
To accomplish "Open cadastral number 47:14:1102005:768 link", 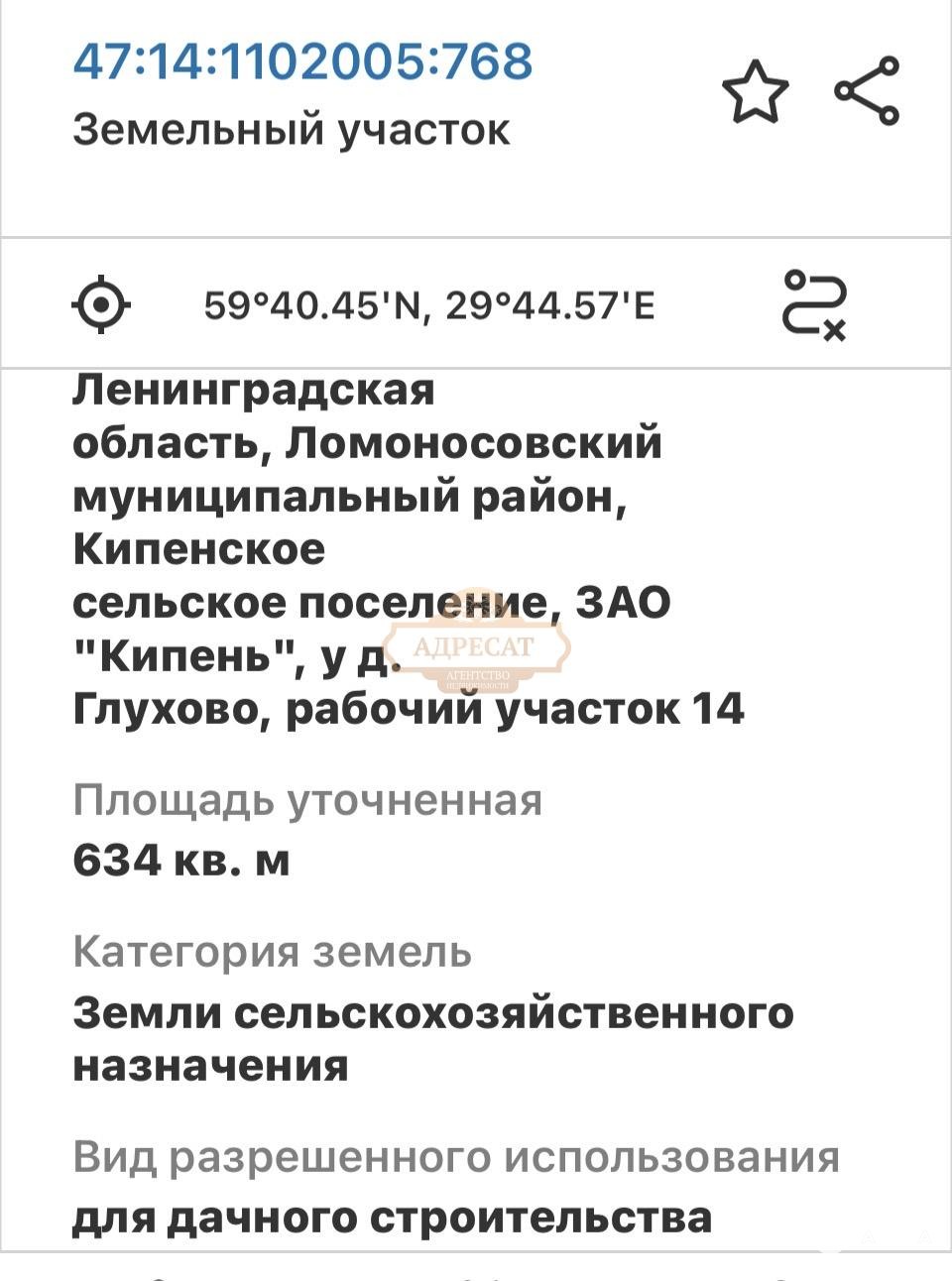I will tap(302, 61).
